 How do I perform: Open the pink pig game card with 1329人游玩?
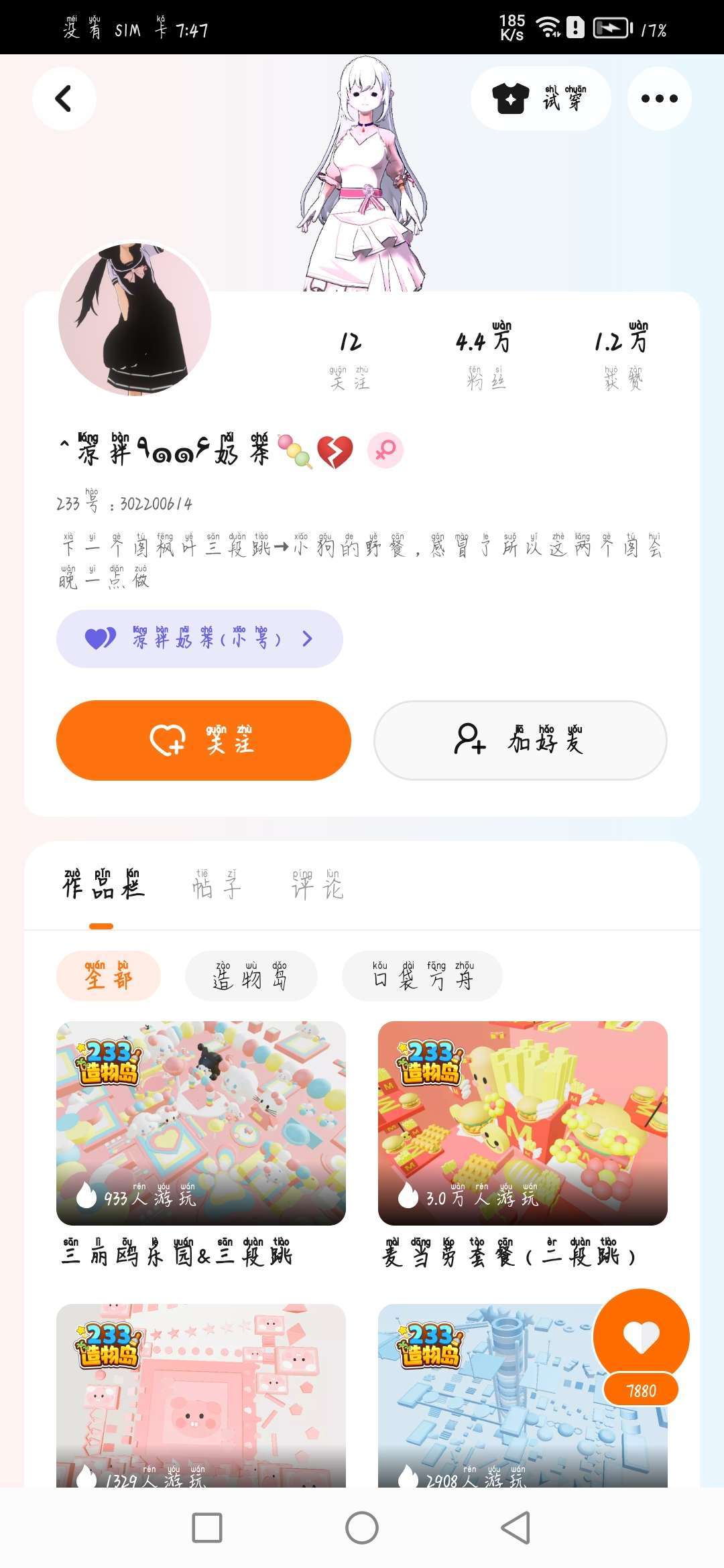201,1395
